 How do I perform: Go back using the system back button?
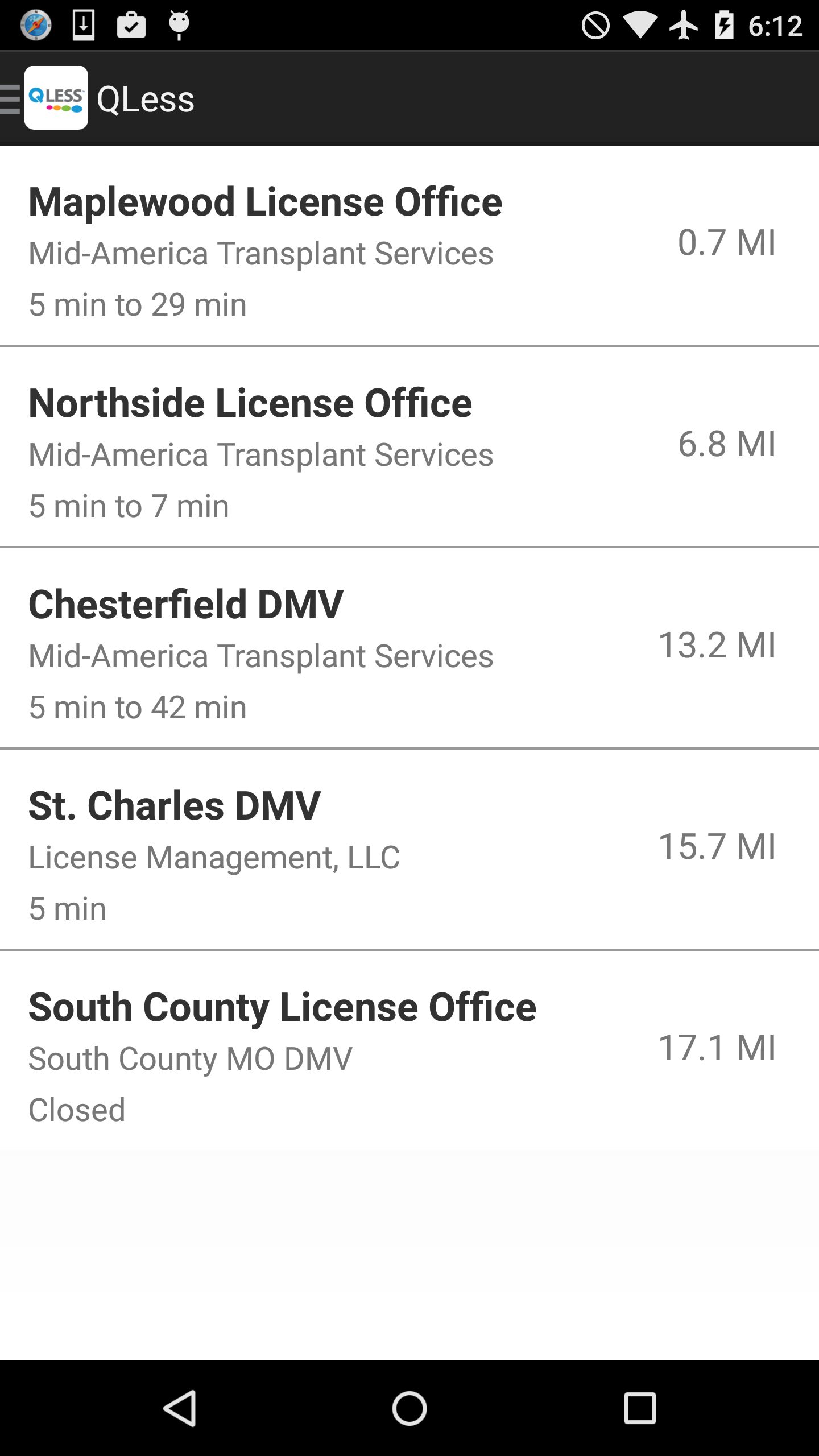tap(180, 1408)
